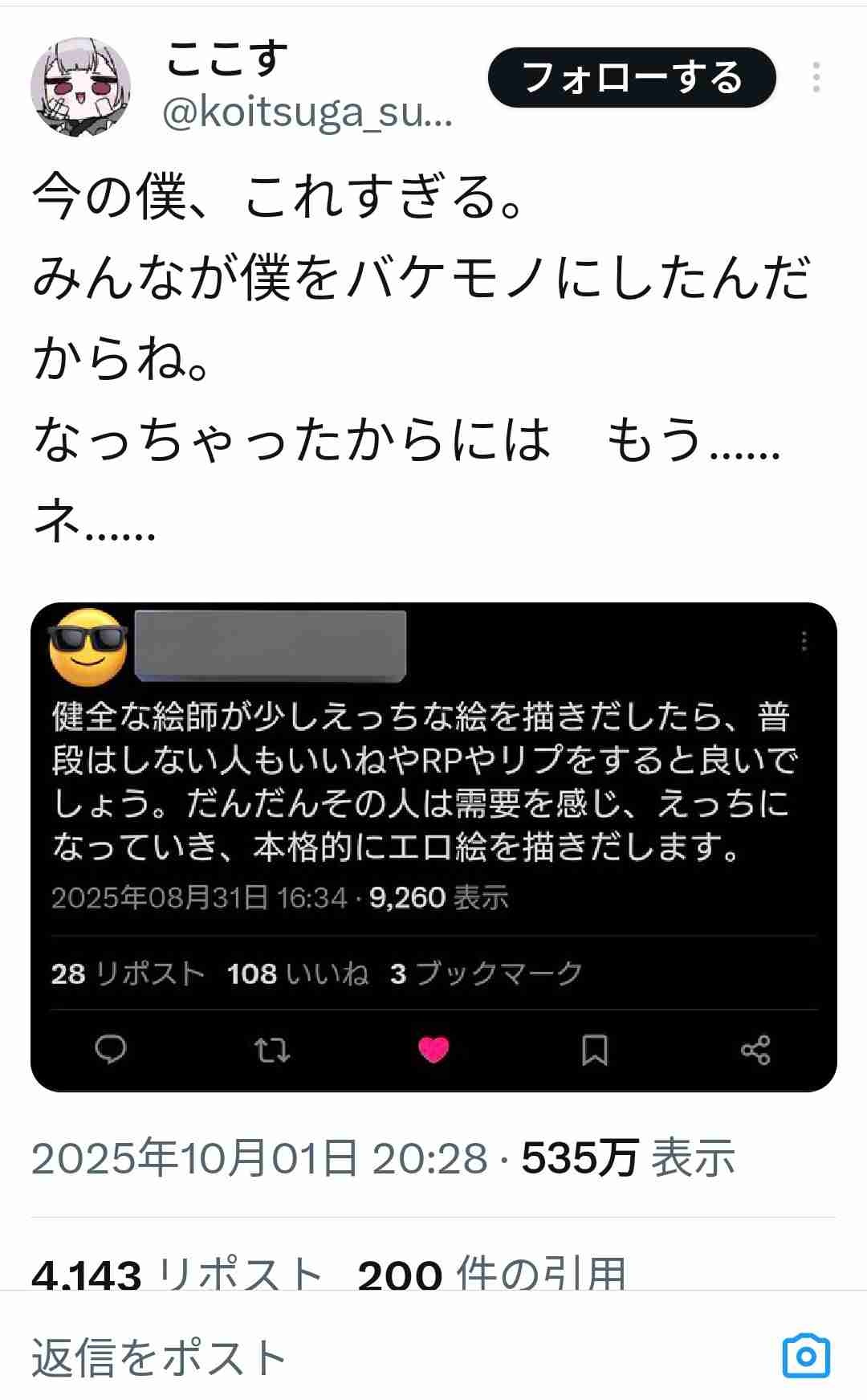Open the attached screenshot image
867x1400 pixels.
433,847
